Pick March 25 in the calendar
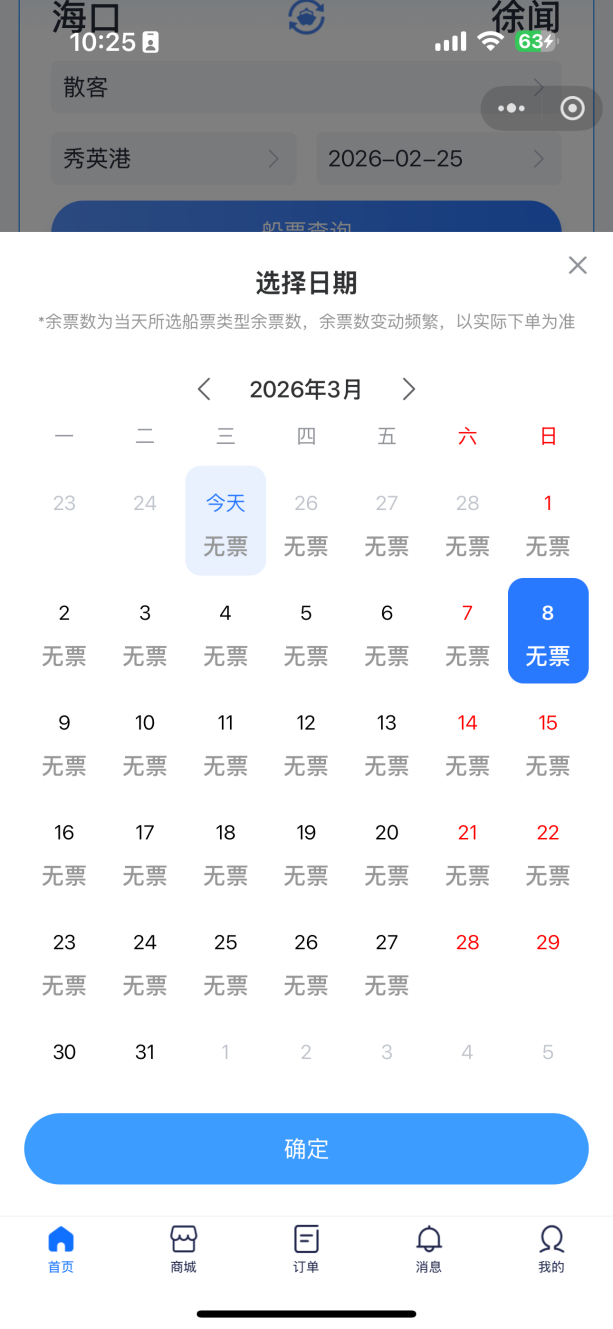The height and width of the screenshot is (1329, 613). 226,961
